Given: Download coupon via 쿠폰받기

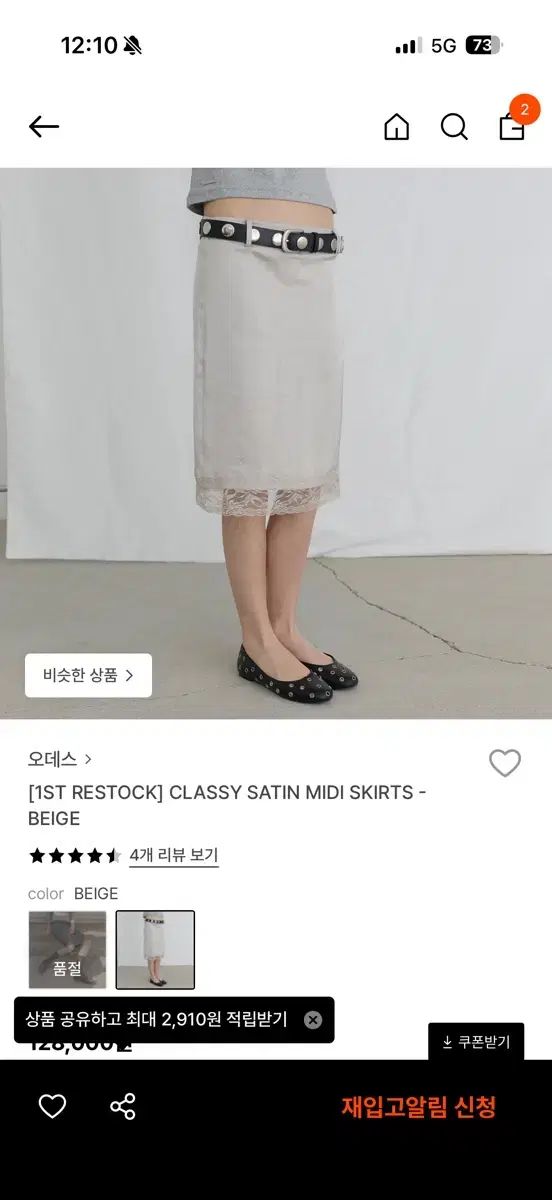Looking at the screenshot, I should [x=476, y=1042].
